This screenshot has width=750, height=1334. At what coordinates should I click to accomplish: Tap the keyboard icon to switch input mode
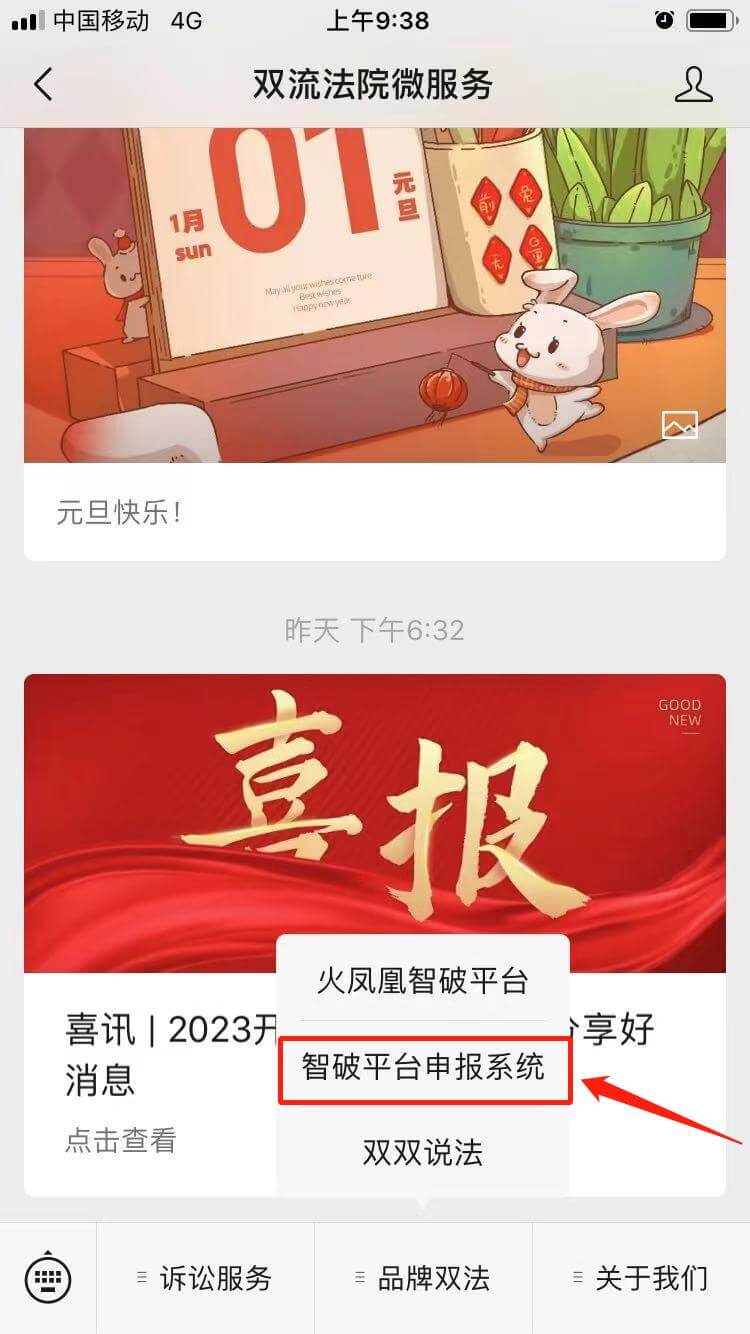pos(48,1277)
